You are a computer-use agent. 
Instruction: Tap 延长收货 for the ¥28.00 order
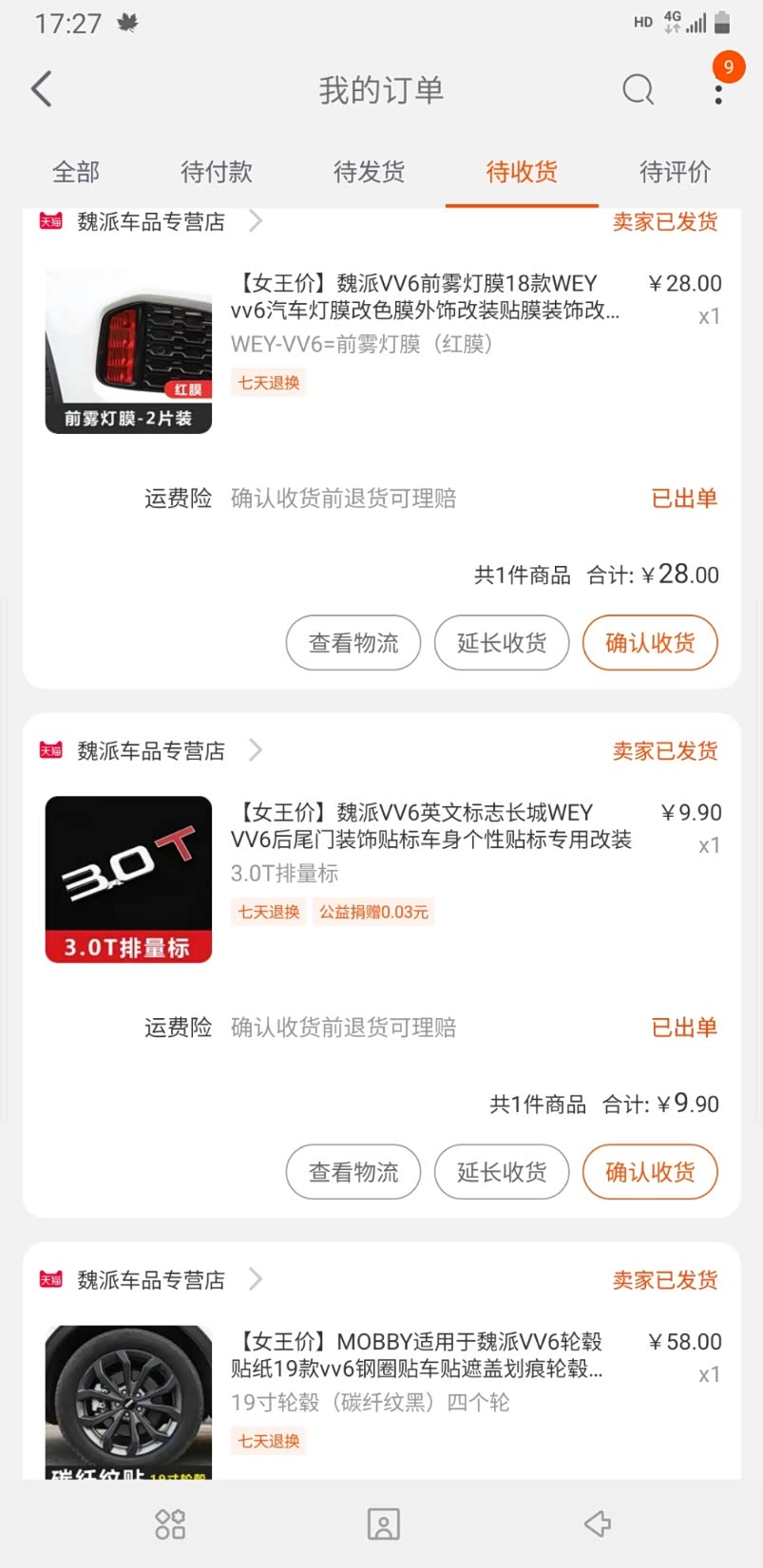[502, 643]
